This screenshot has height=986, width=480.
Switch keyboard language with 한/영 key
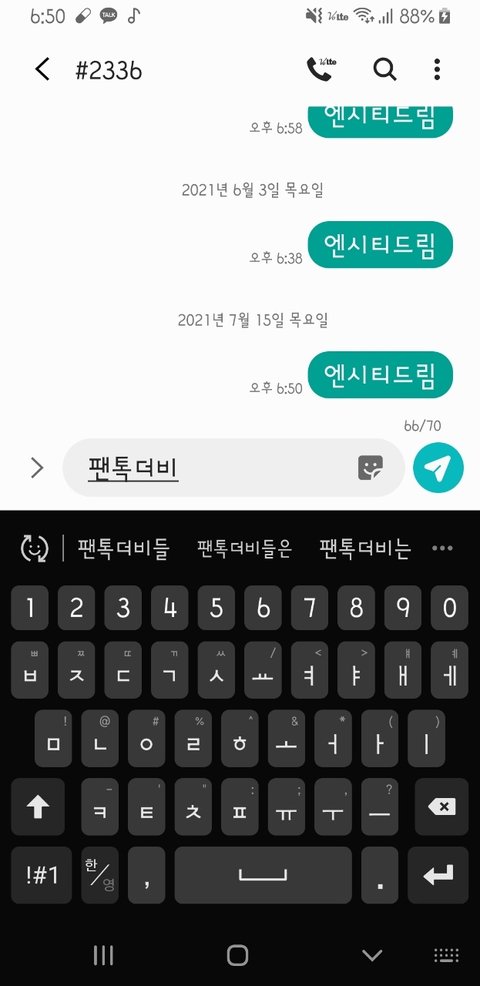coord(100,875)
